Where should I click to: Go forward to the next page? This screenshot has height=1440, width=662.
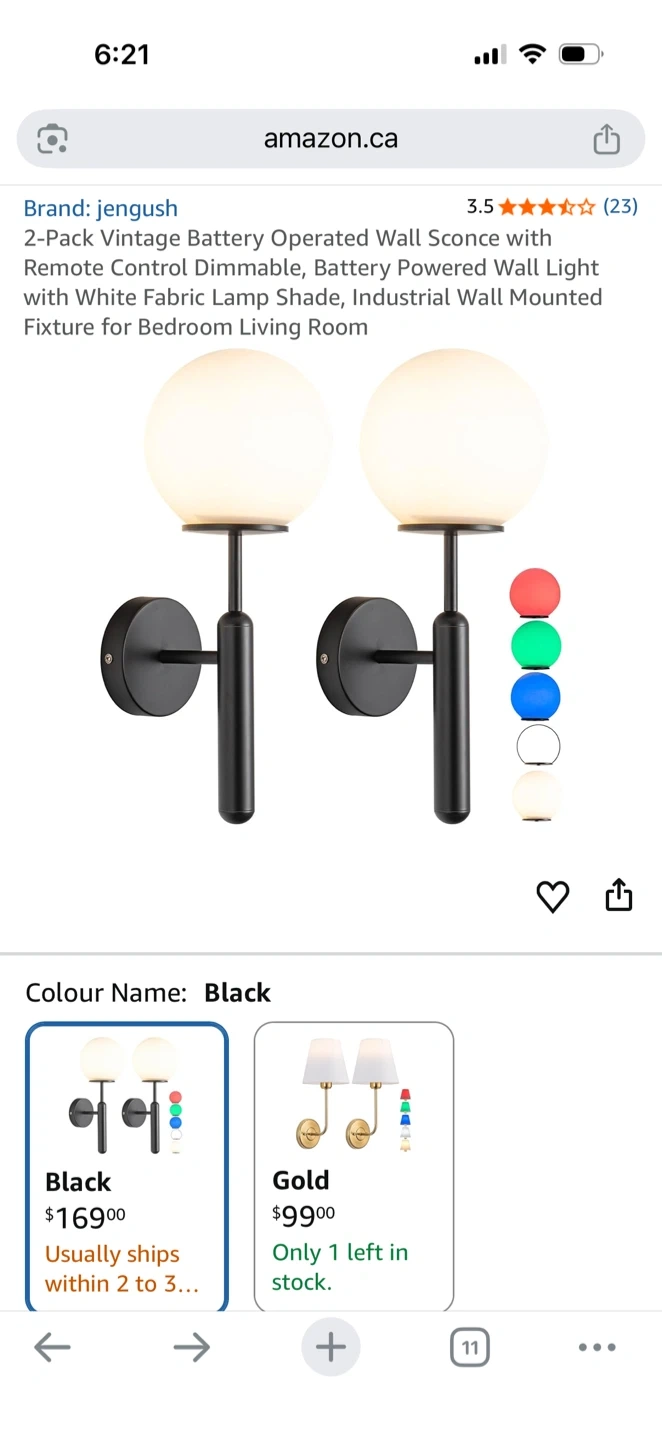(x=191, y=1348)
